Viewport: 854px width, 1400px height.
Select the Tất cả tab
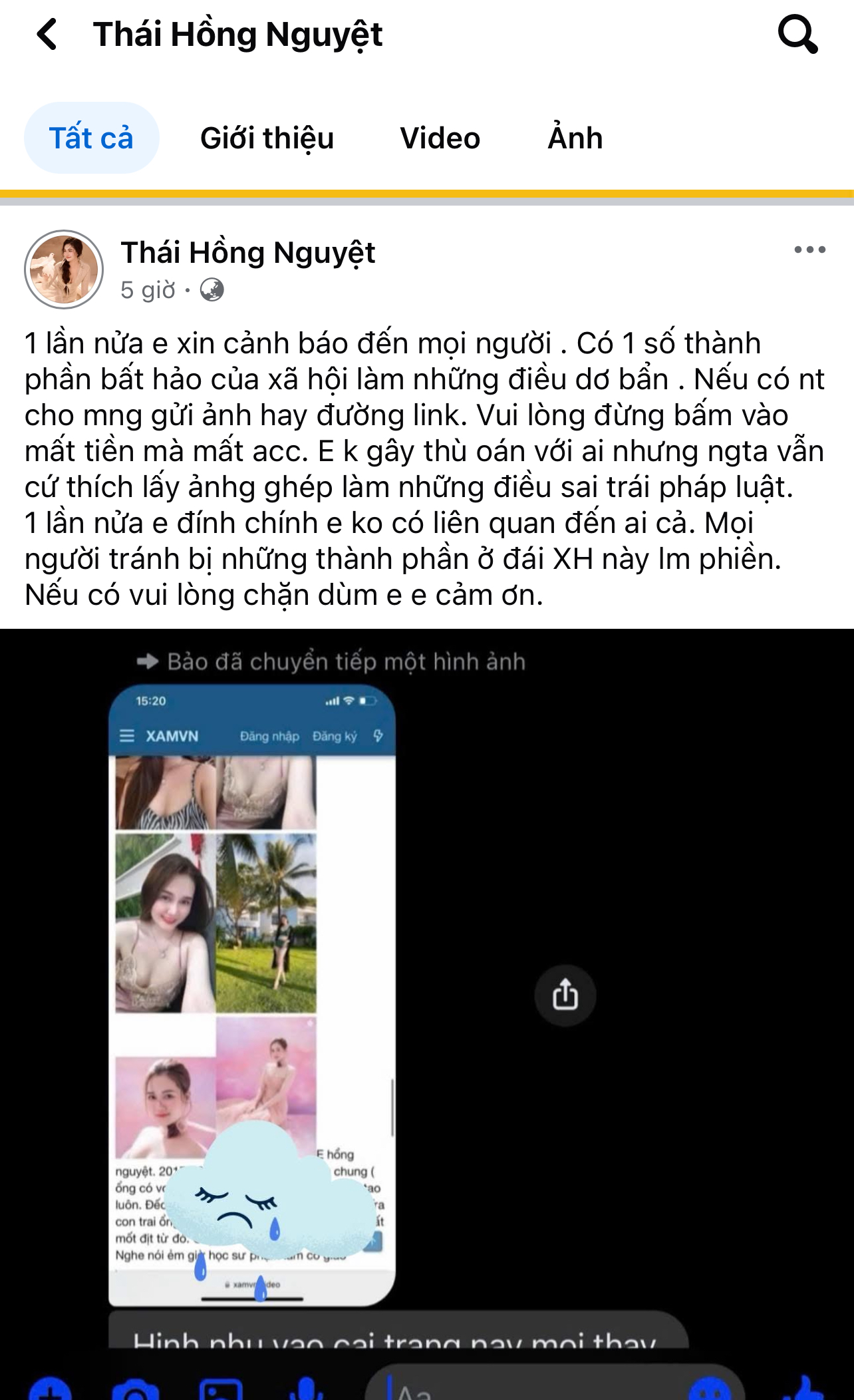tap(91, 138)
